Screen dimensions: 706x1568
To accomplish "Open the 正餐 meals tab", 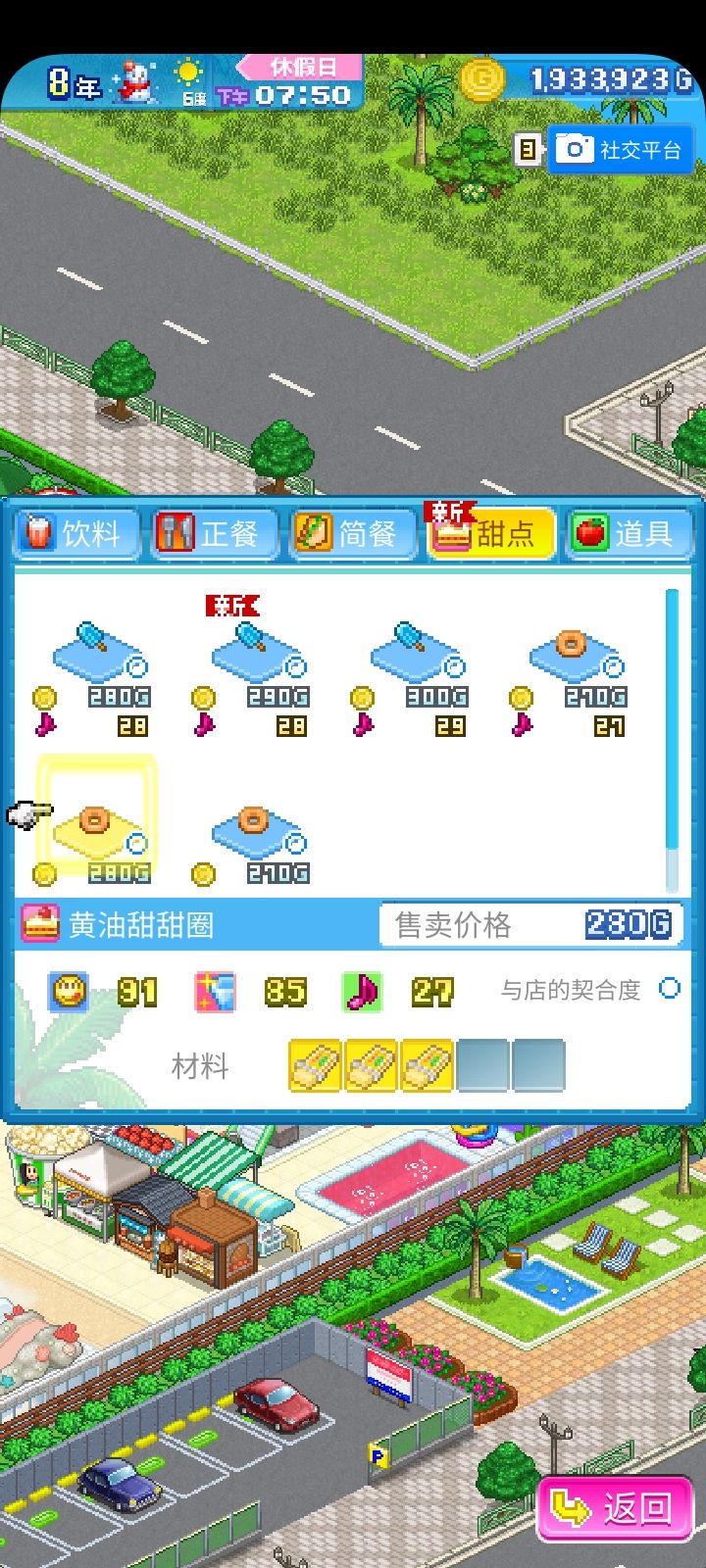I will 214,533.
